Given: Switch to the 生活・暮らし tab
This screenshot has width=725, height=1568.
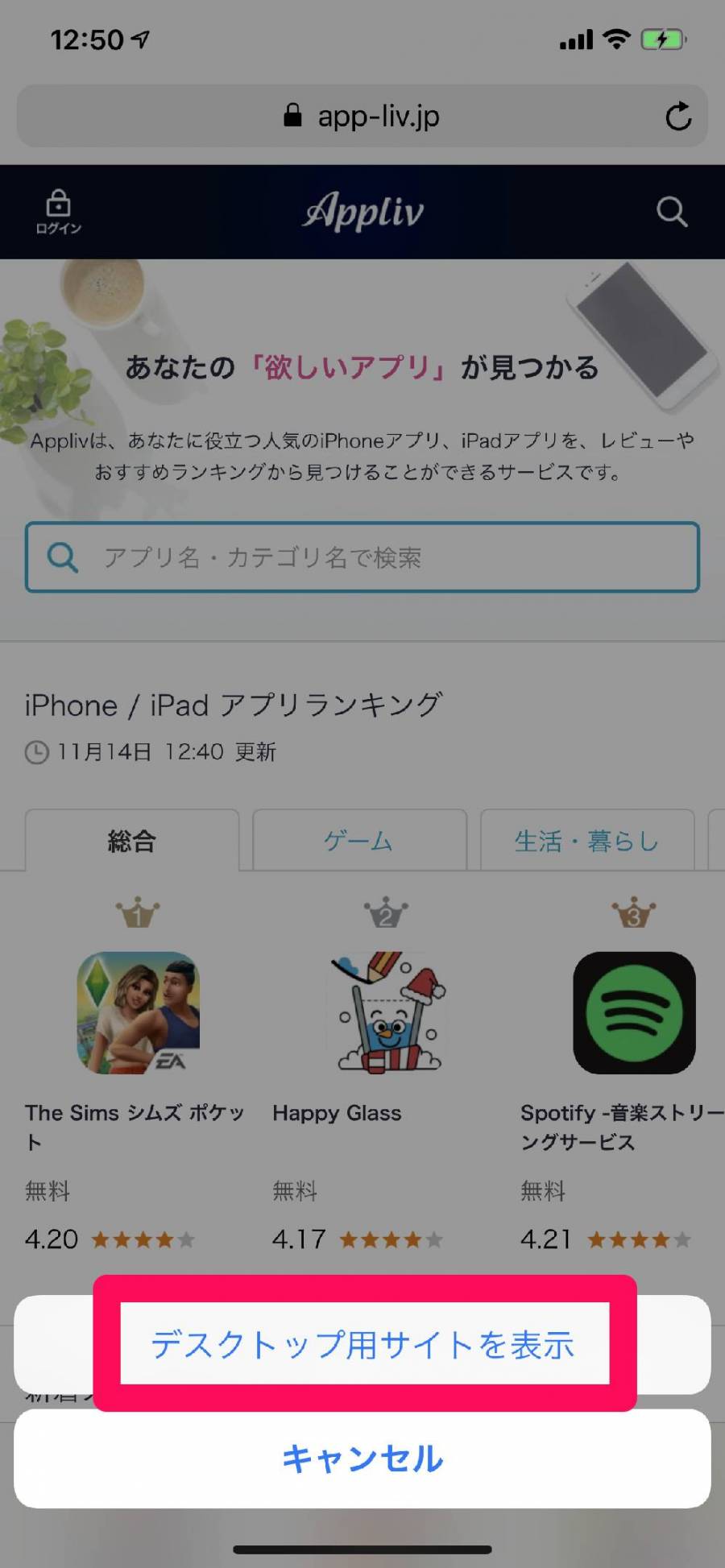Looking at the screenshot, I should click(x=586, y=841).
